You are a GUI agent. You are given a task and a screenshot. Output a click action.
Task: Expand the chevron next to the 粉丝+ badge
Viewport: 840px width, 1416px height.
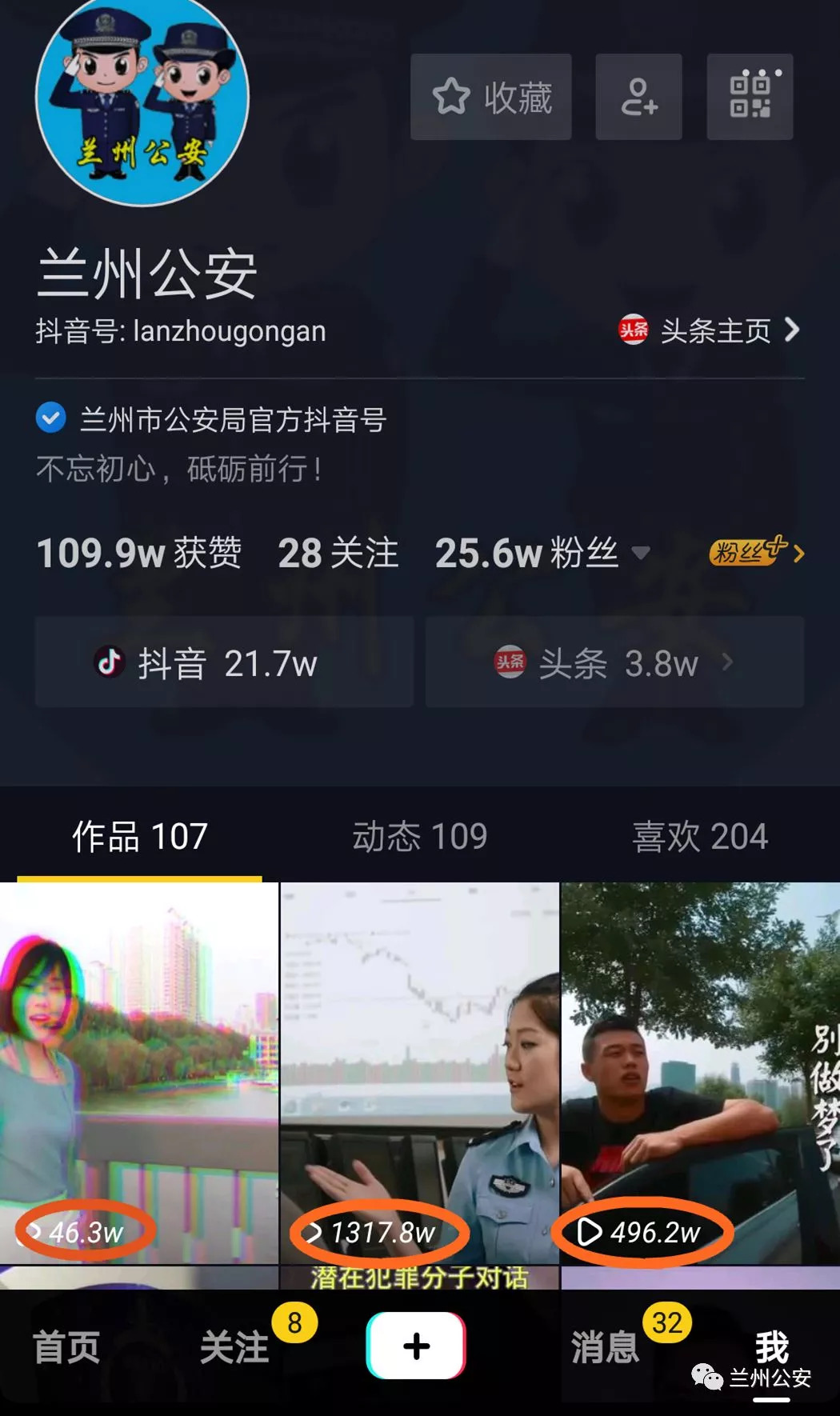click(x=803, y=551)
